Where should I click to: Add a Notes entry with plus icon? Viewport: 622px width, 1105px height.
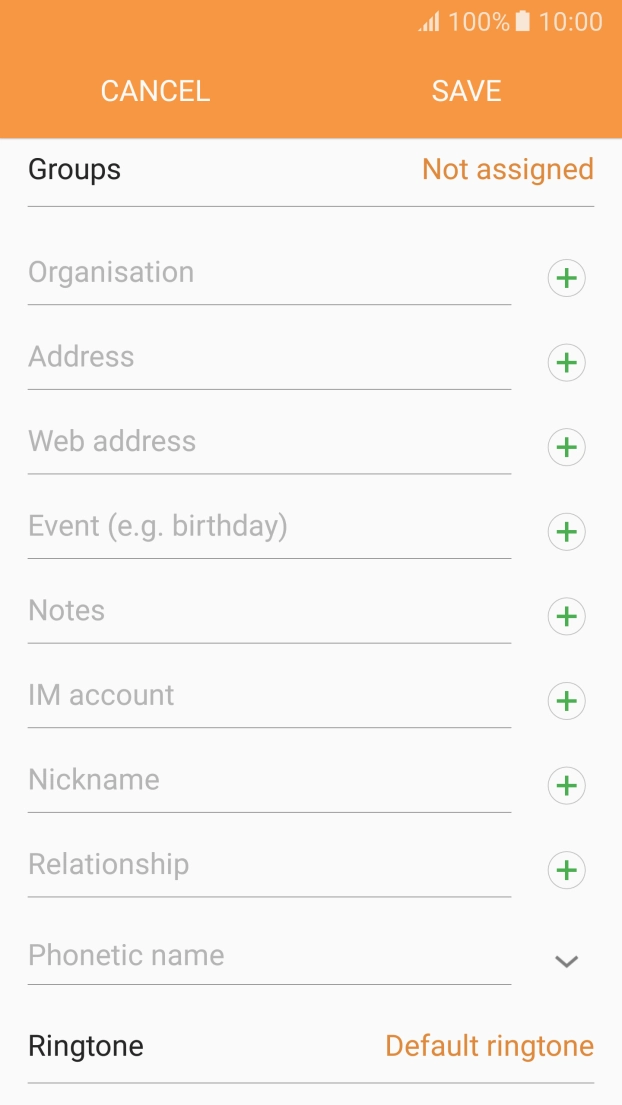pyautogui.click(x=566, y=616)
